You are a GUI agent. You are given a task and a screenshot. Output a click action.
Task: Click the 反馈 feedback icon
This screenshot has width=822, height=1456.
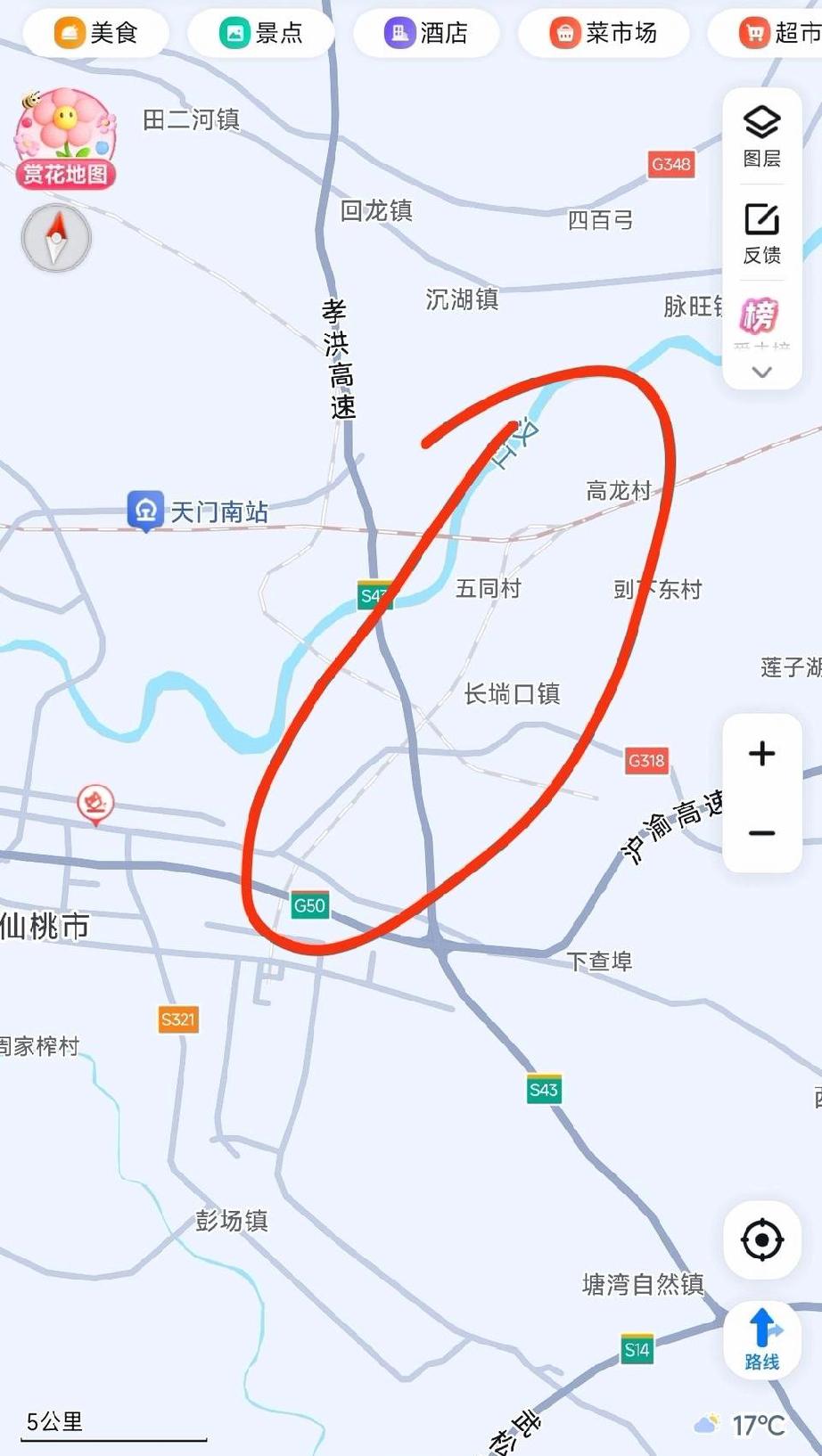click(x=760, y=230)
